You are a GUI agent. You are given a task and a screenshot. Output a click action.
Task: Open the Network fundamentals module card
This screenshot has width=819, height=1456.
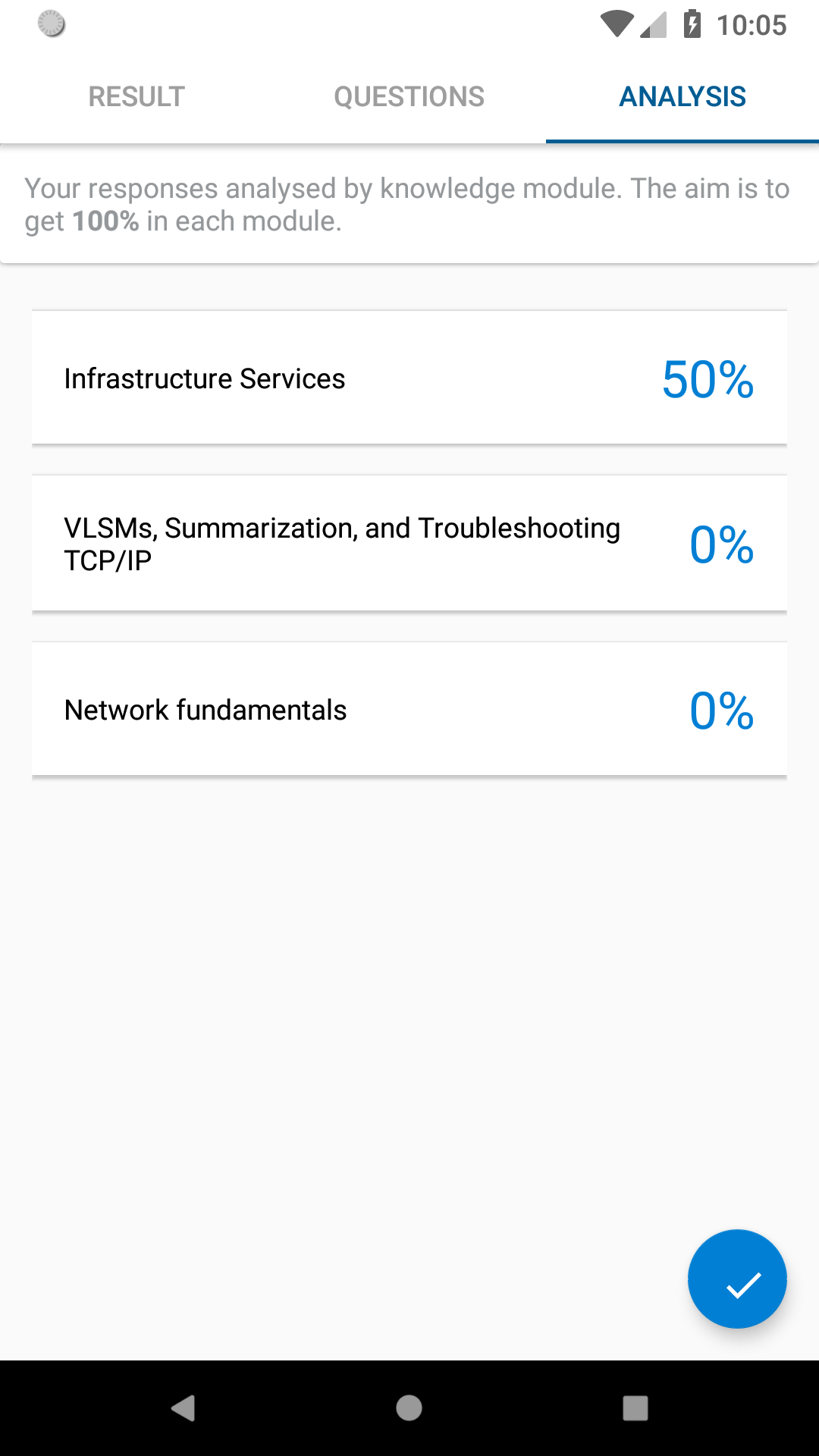click(409, 710)
